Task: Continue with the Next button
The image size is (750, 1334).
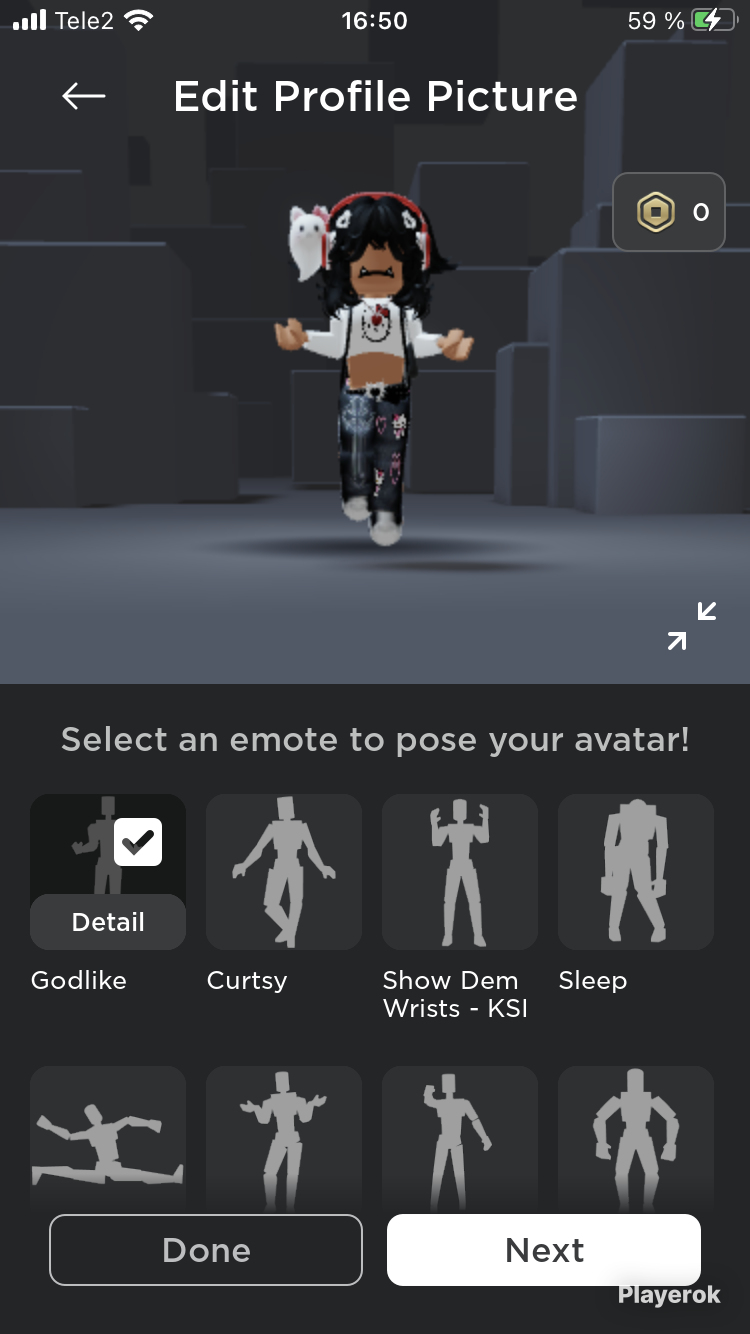Action: click(x=544, y=1250)
